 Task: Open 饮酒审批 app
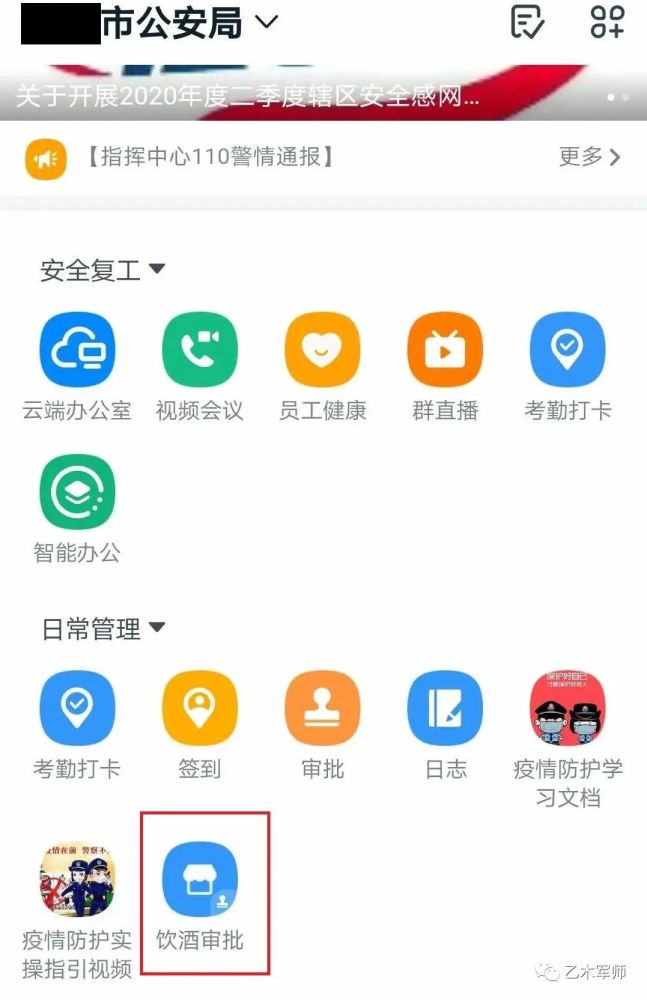(200, 880)
